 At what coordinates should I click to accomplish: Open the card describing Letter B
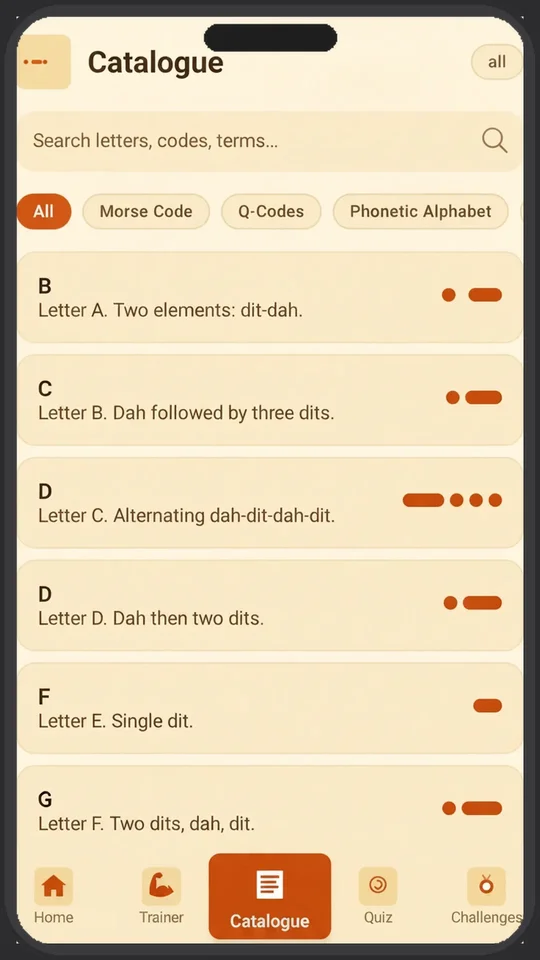269,400
